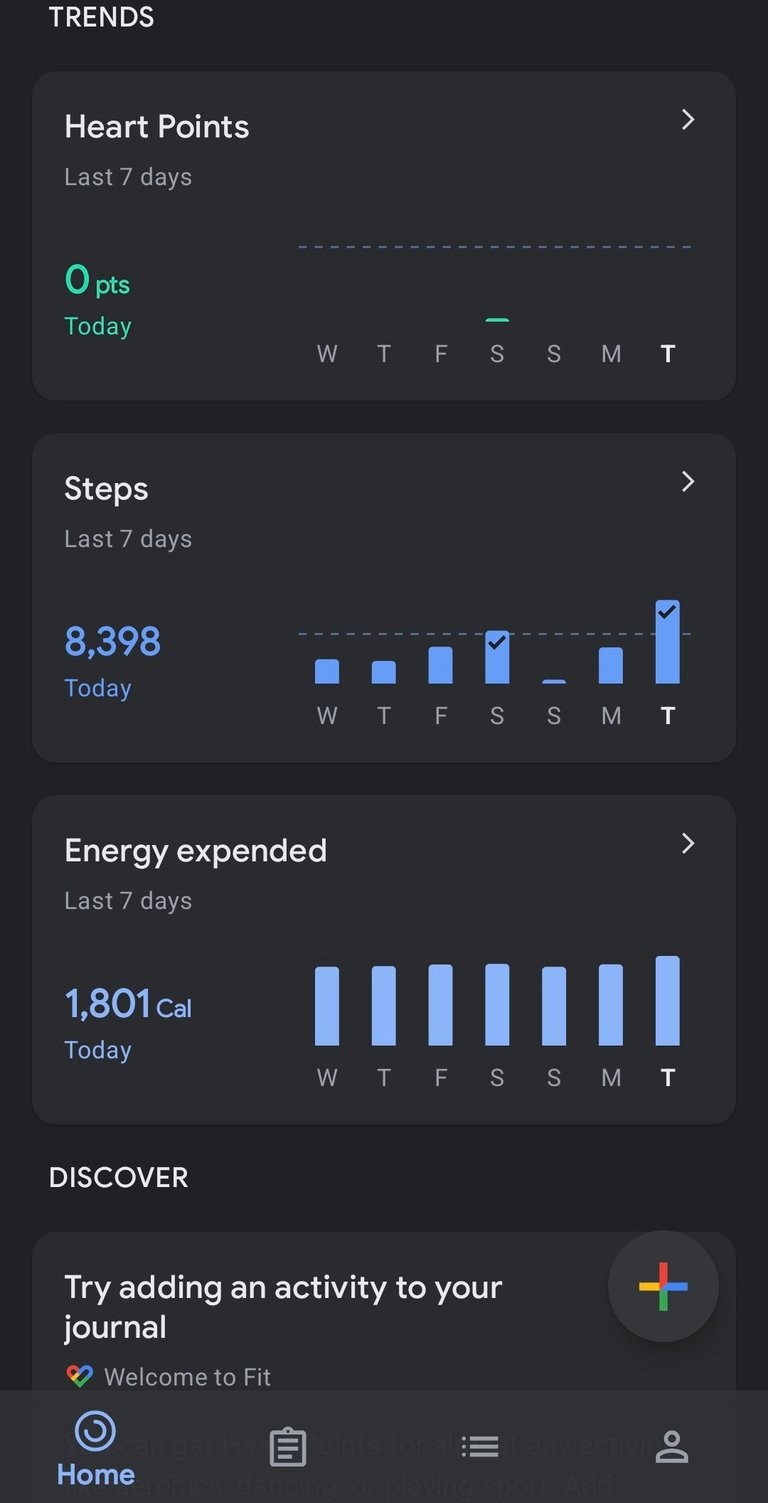Open the Energy expended trend card
This screenshot has width=768, height=1503.
(x=384, y=960)
